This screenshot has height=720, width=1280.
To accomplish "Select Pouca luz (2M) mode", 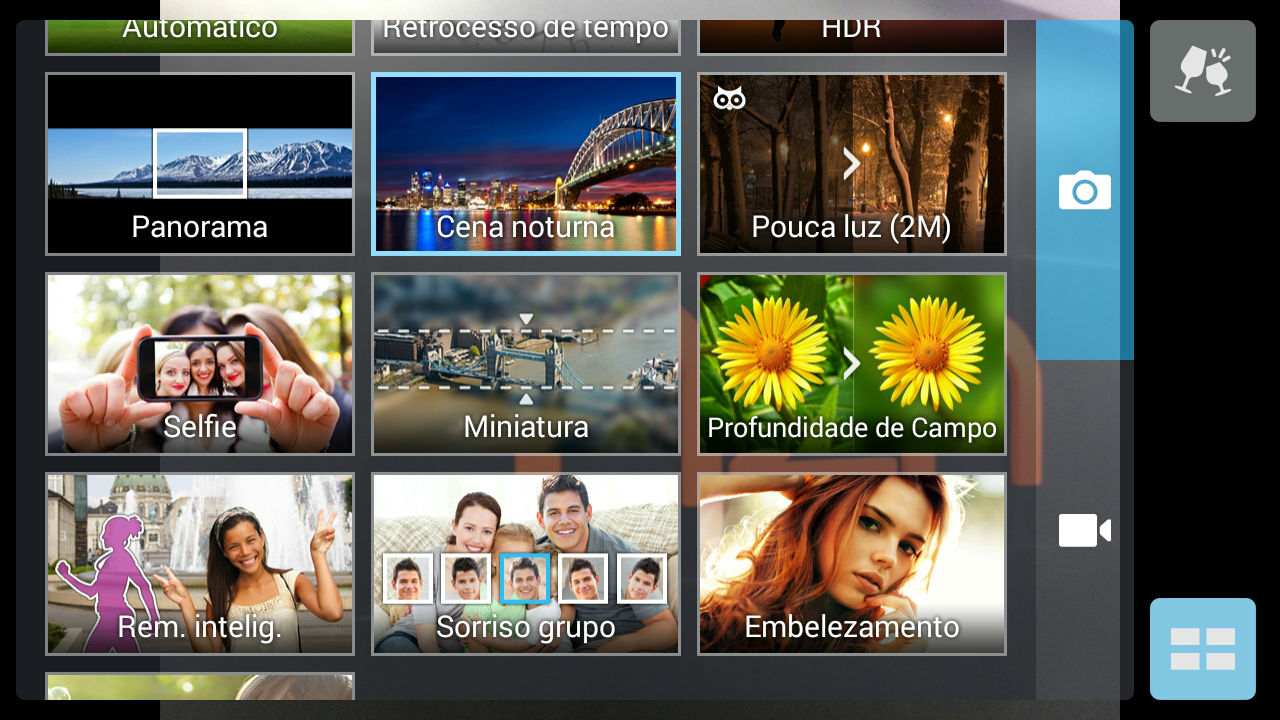I will 851,164.
